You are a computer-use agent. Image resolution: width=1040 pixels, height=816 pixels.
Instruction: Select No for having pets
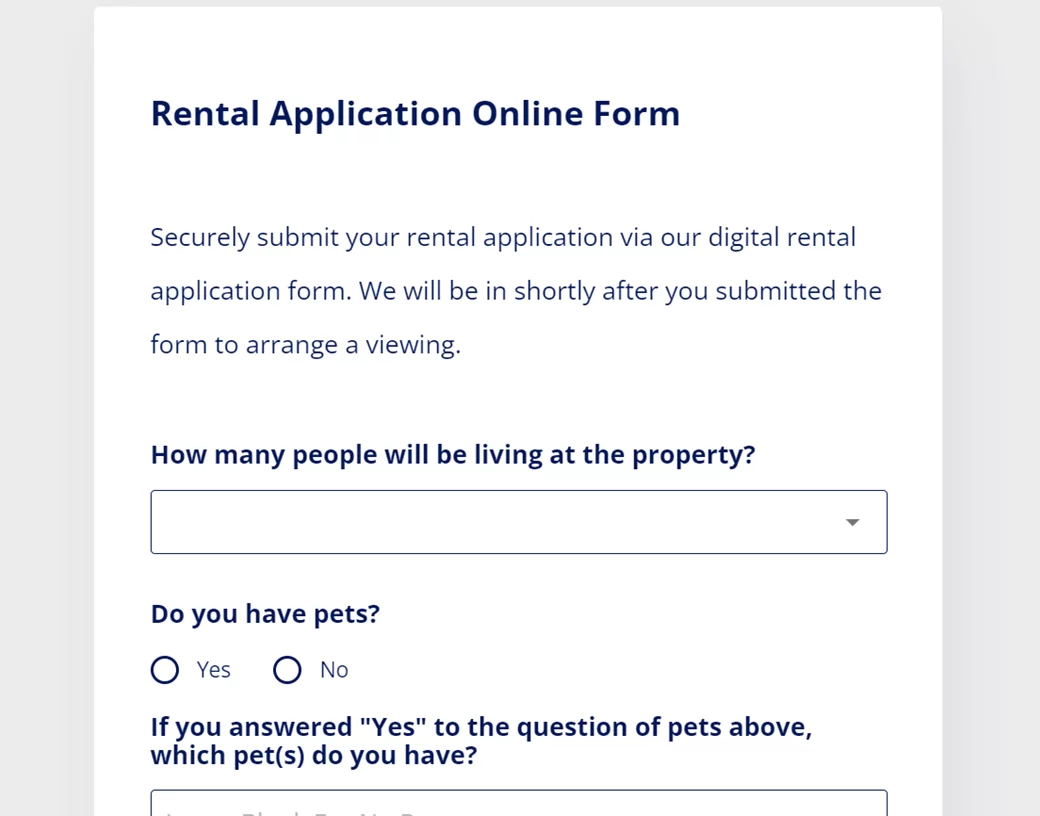288,670
